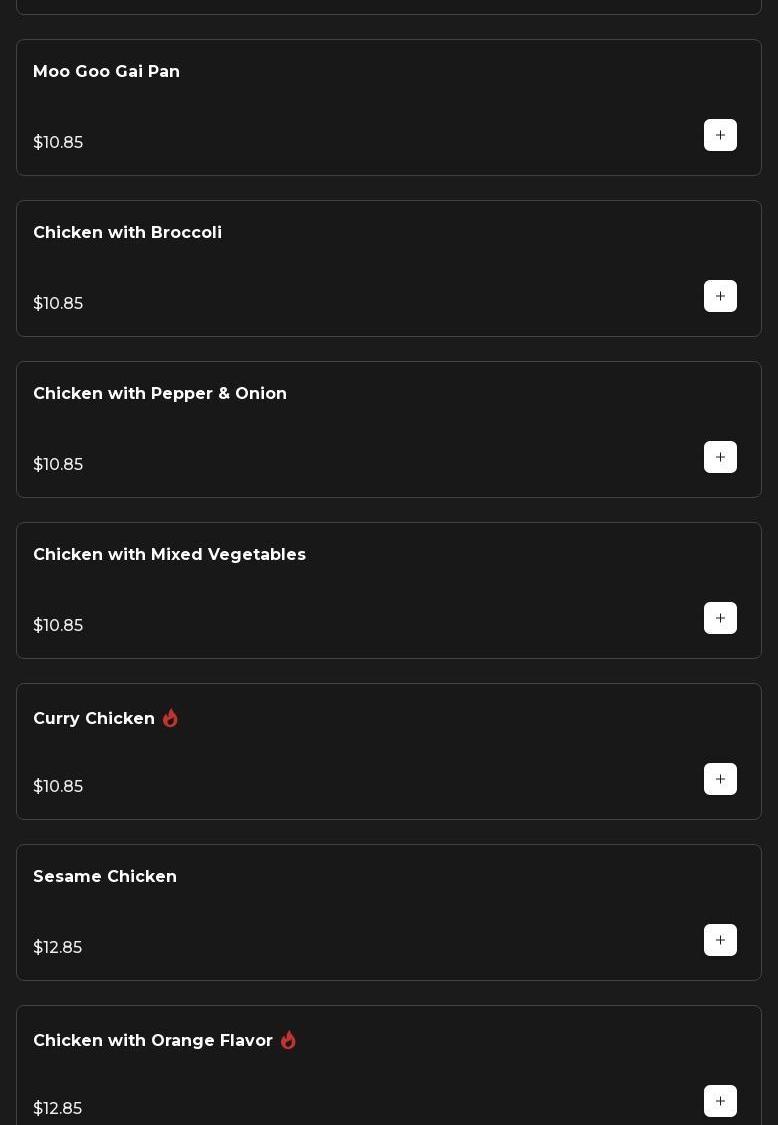The image size is (778, 1125).
Task: View Sesame Chicken item details
Action: (x=105, y=877)
